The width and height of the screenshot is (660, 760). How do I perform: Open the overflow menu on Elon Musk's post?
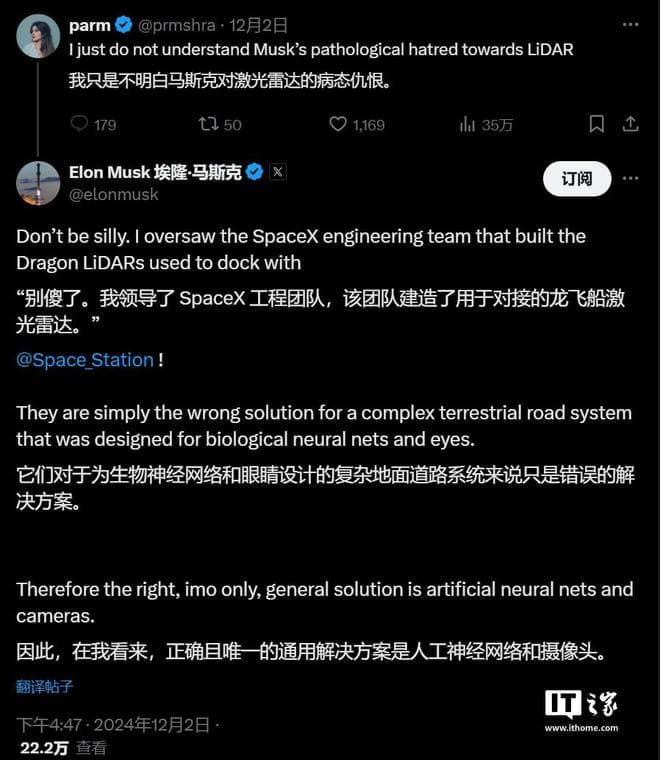click(630, 178)
